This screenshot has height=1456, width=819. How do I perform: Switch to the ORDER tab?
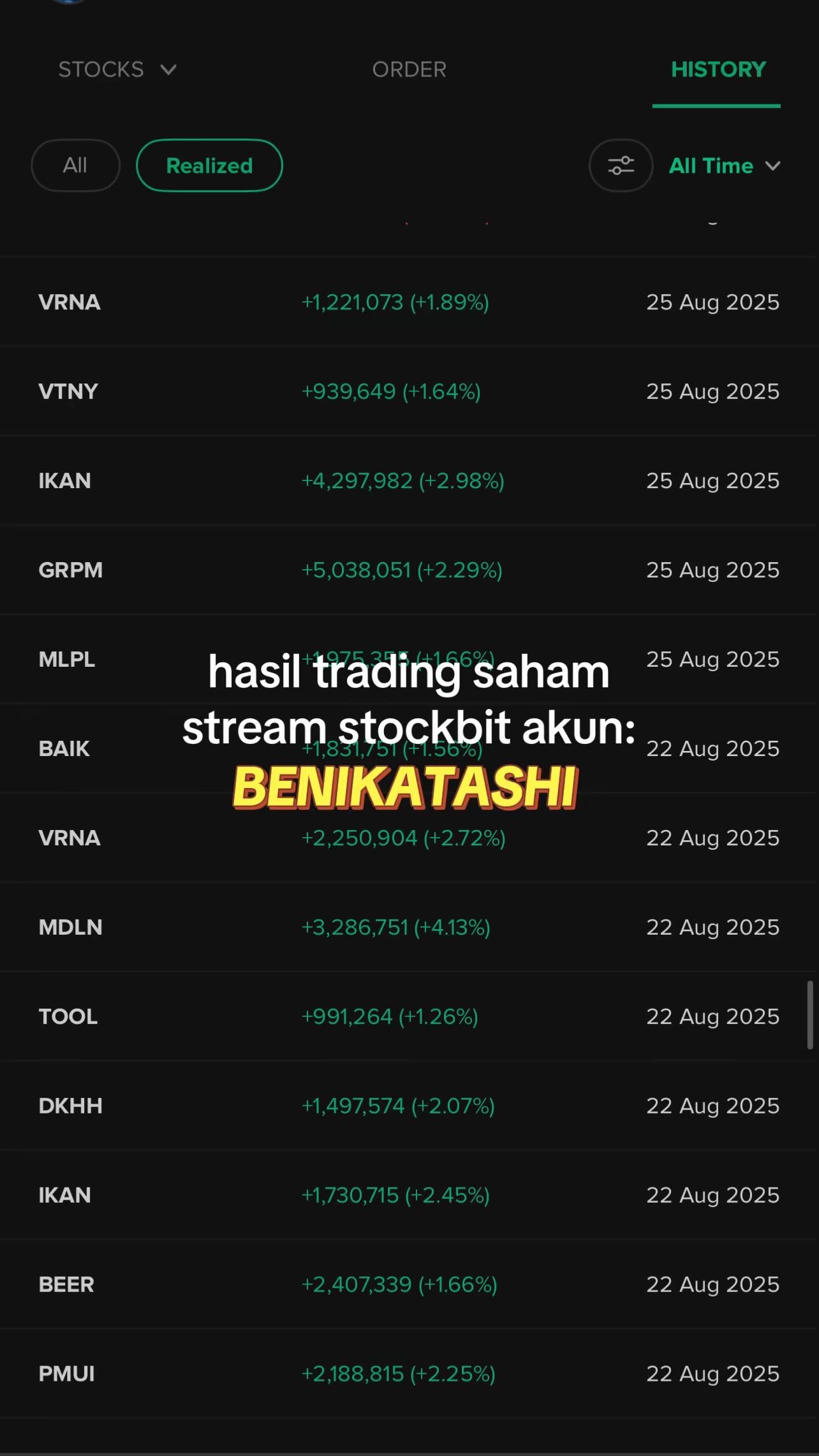pyautogui.click(x=409, y=70)
